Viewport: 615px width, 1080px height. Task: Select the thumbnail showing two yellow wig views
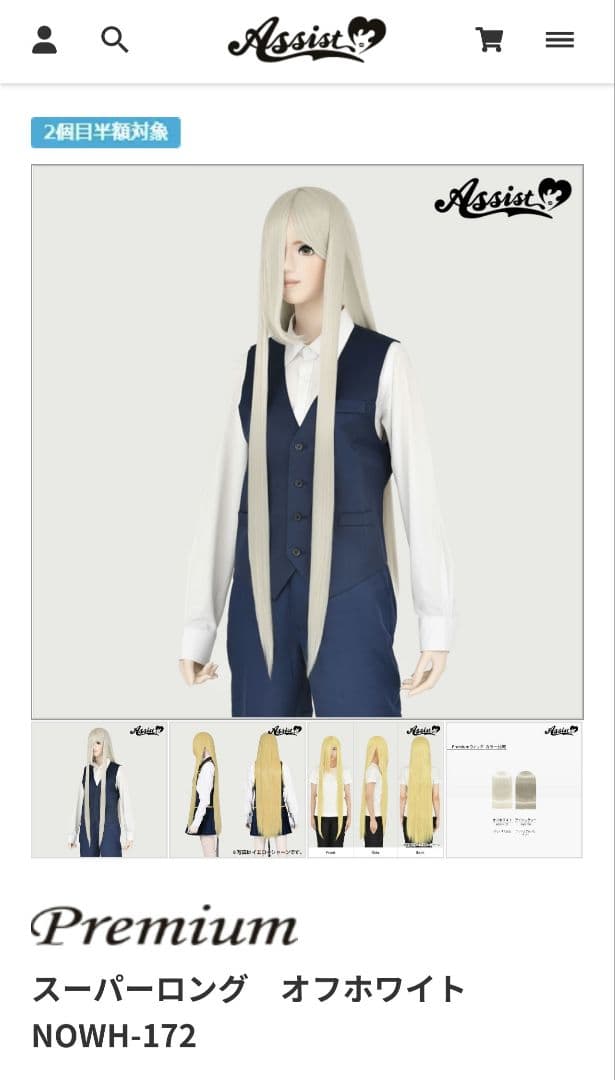[x=237, y=789]
